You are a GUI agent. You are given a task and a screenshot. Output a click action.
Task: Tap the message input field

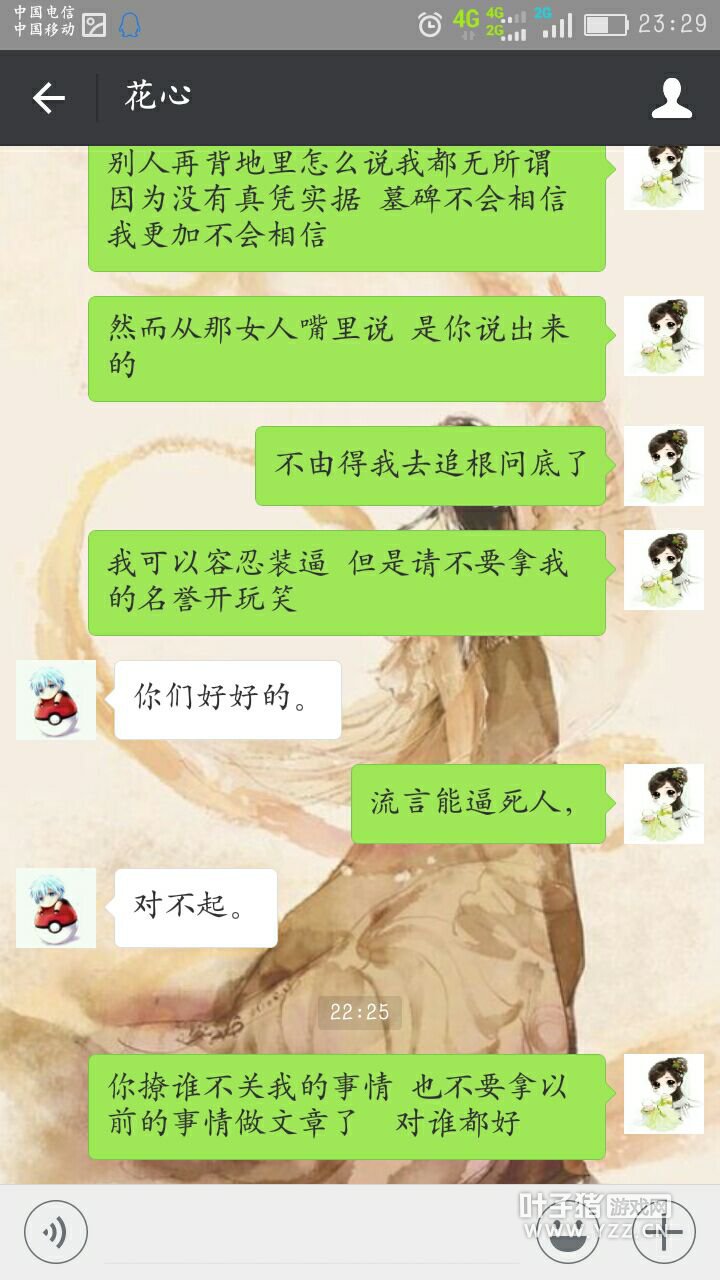(312, 1232)
